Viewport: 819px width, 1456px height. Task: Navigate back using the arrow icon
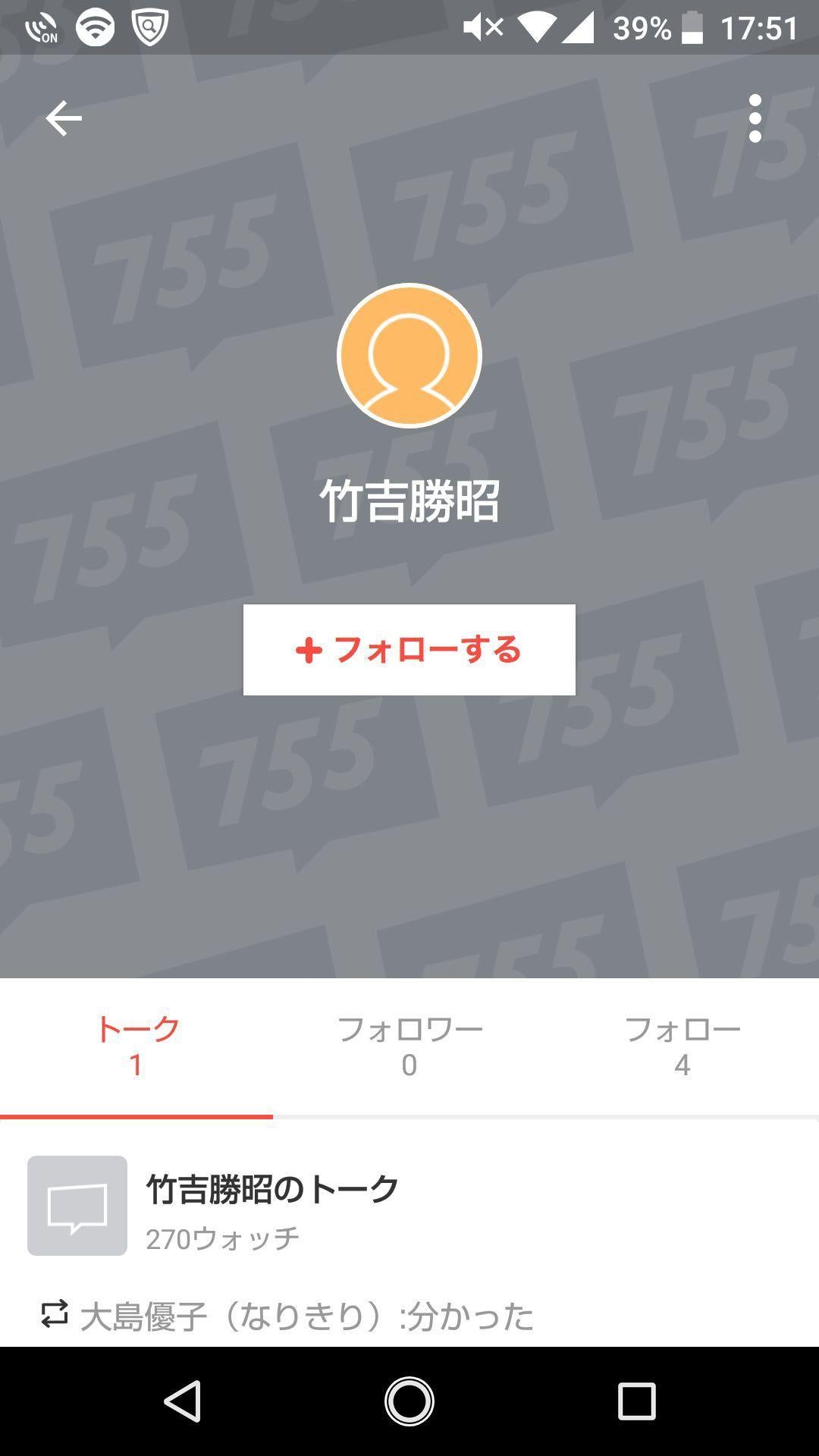tap(65, 118)
